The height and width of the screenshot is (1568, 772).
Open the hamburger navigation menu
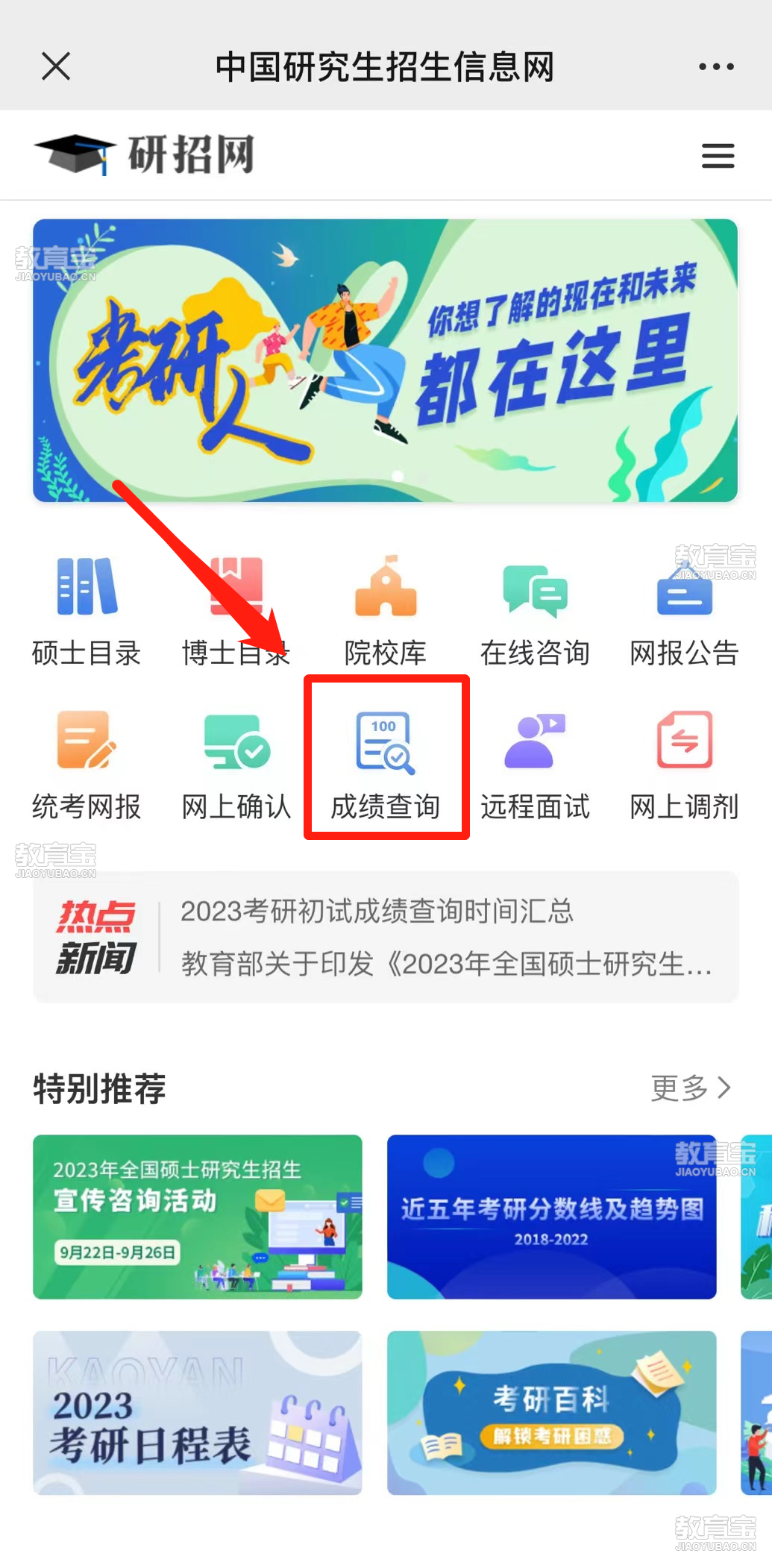coord(718,155)
